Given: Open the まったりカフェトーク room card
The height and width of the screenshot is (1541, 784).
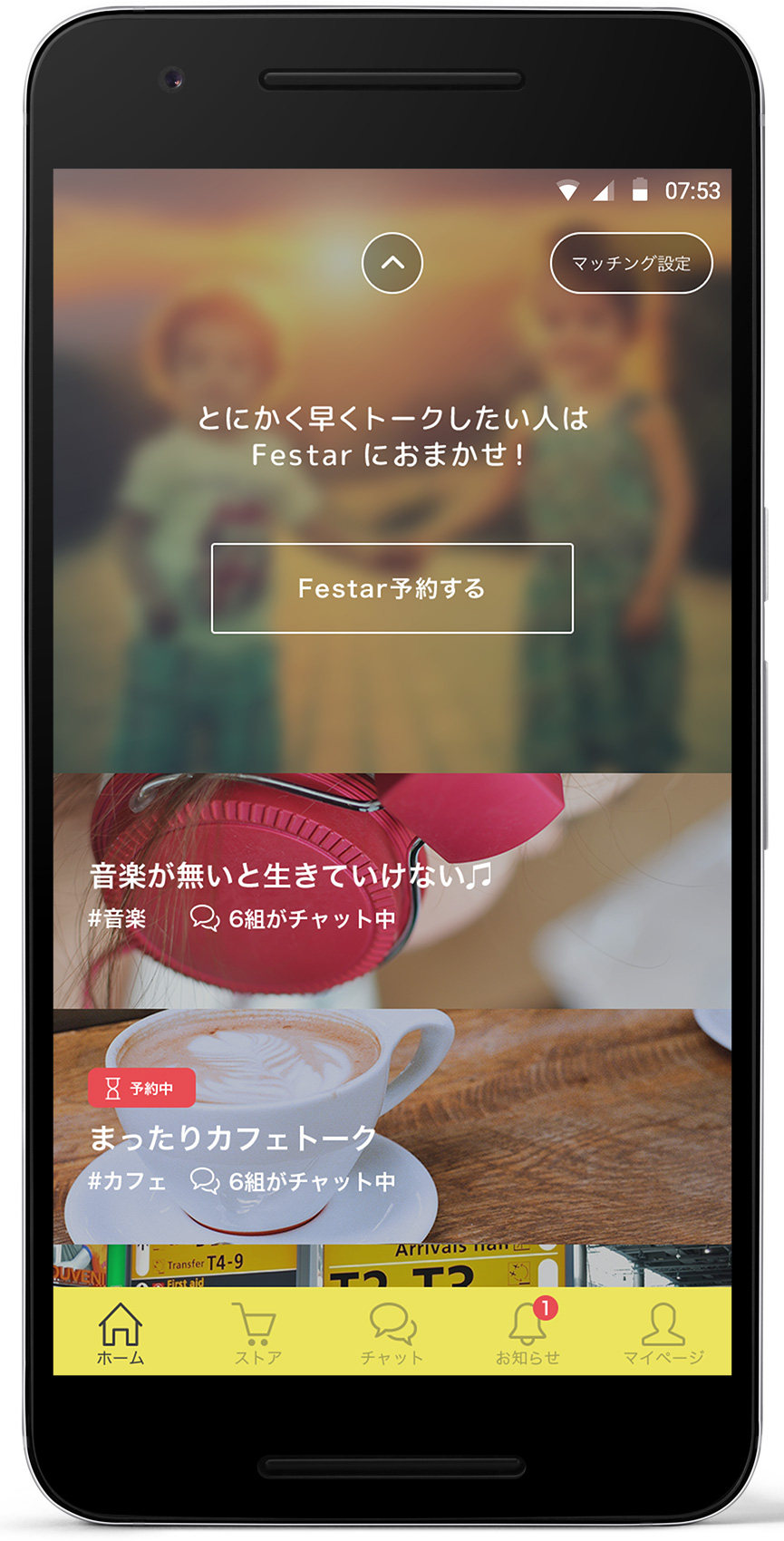Looking at the screenshot, I should (x=392, y=1127).
